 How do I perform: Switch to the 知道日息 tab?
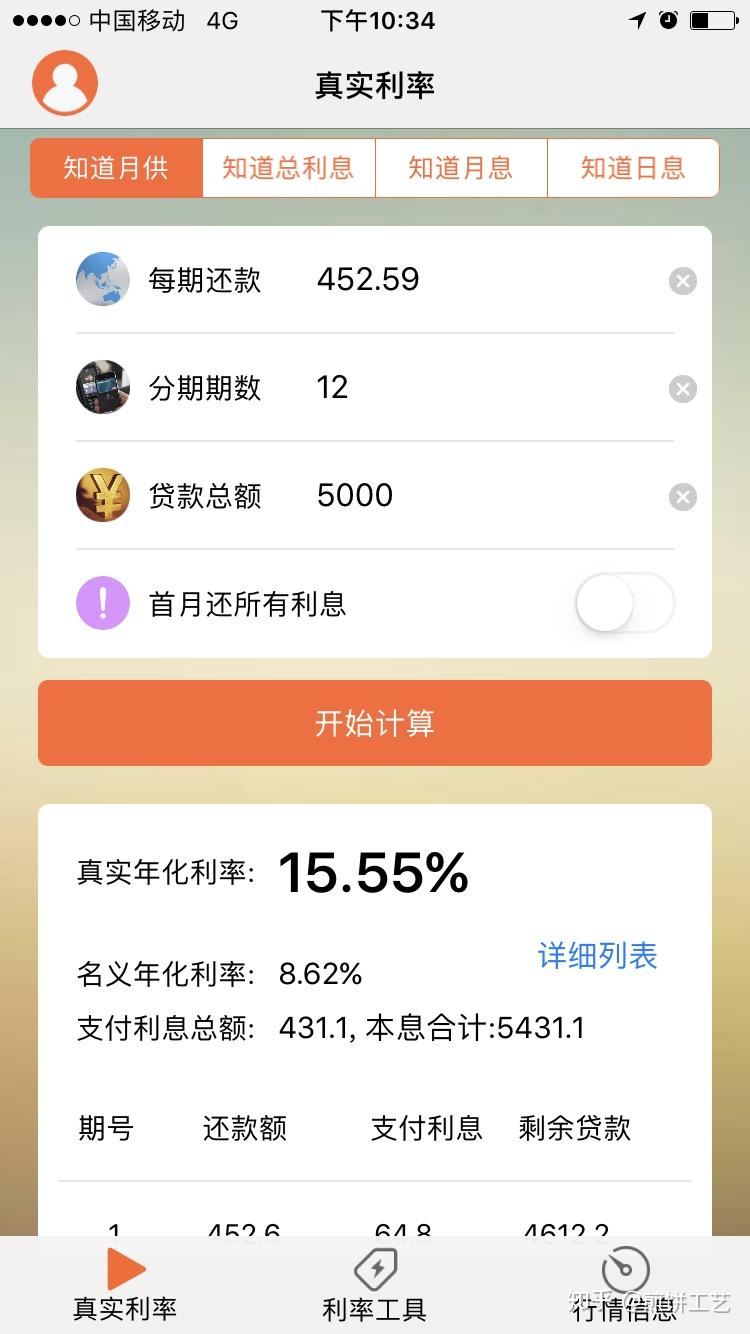pyautogui.click(x=633, y=168)
